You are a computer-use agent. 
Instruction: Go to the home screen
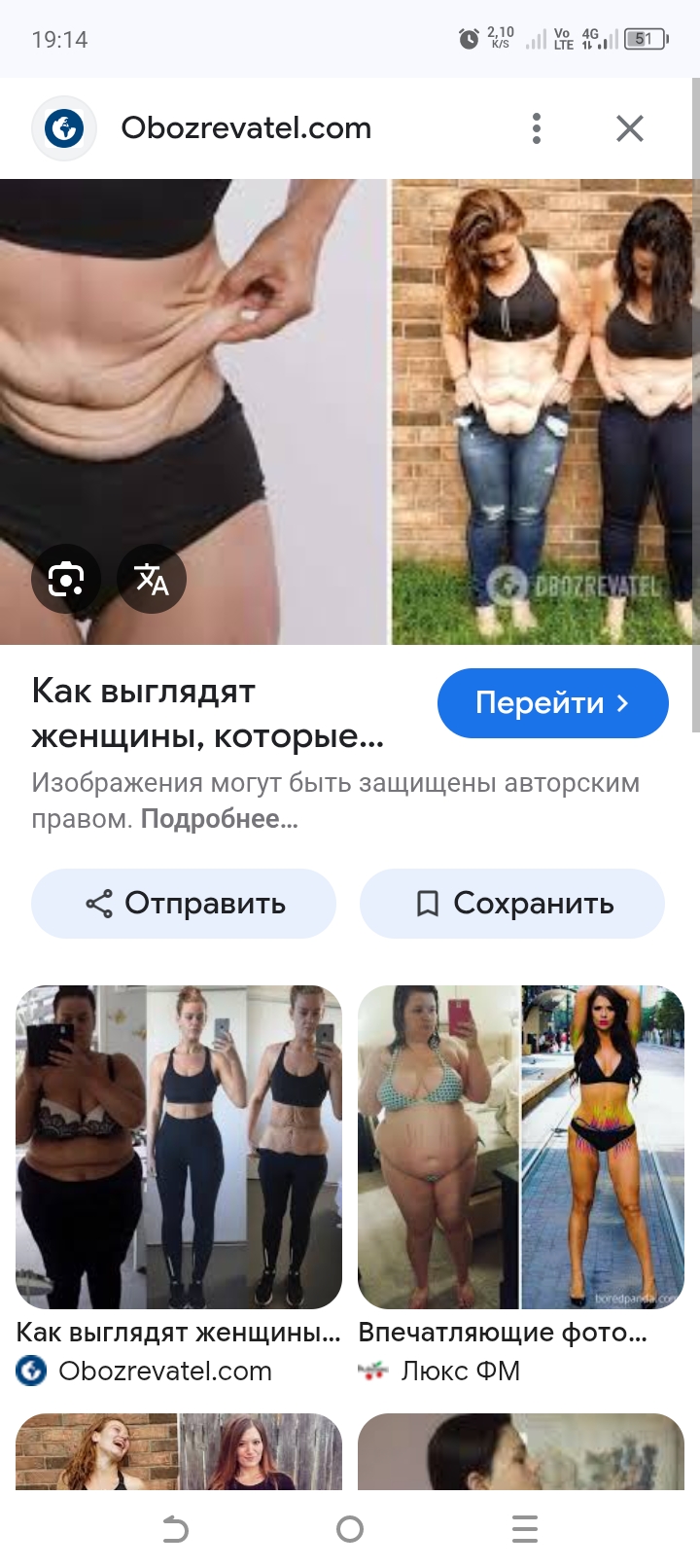point(350,1530)
